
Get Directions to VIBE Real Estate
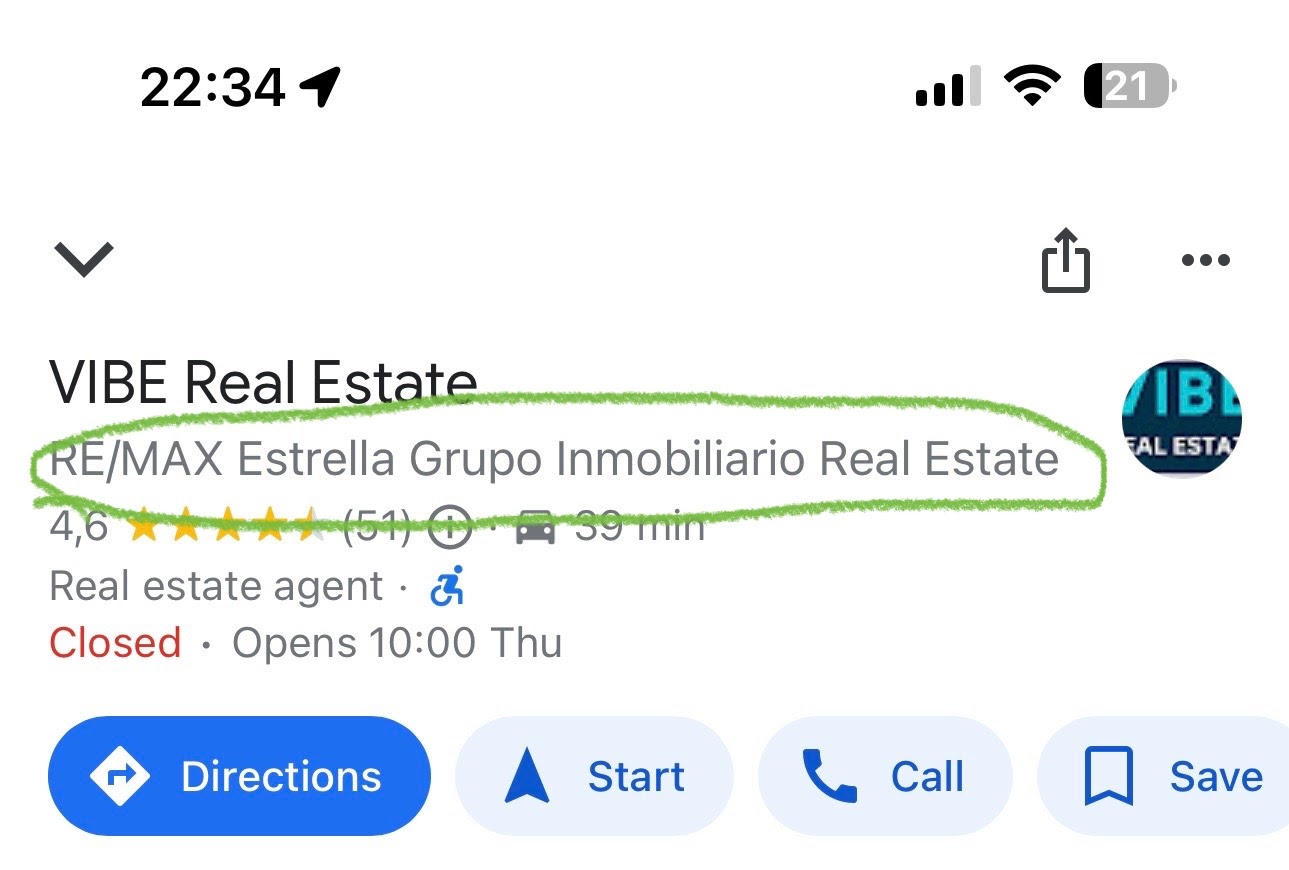239,776
